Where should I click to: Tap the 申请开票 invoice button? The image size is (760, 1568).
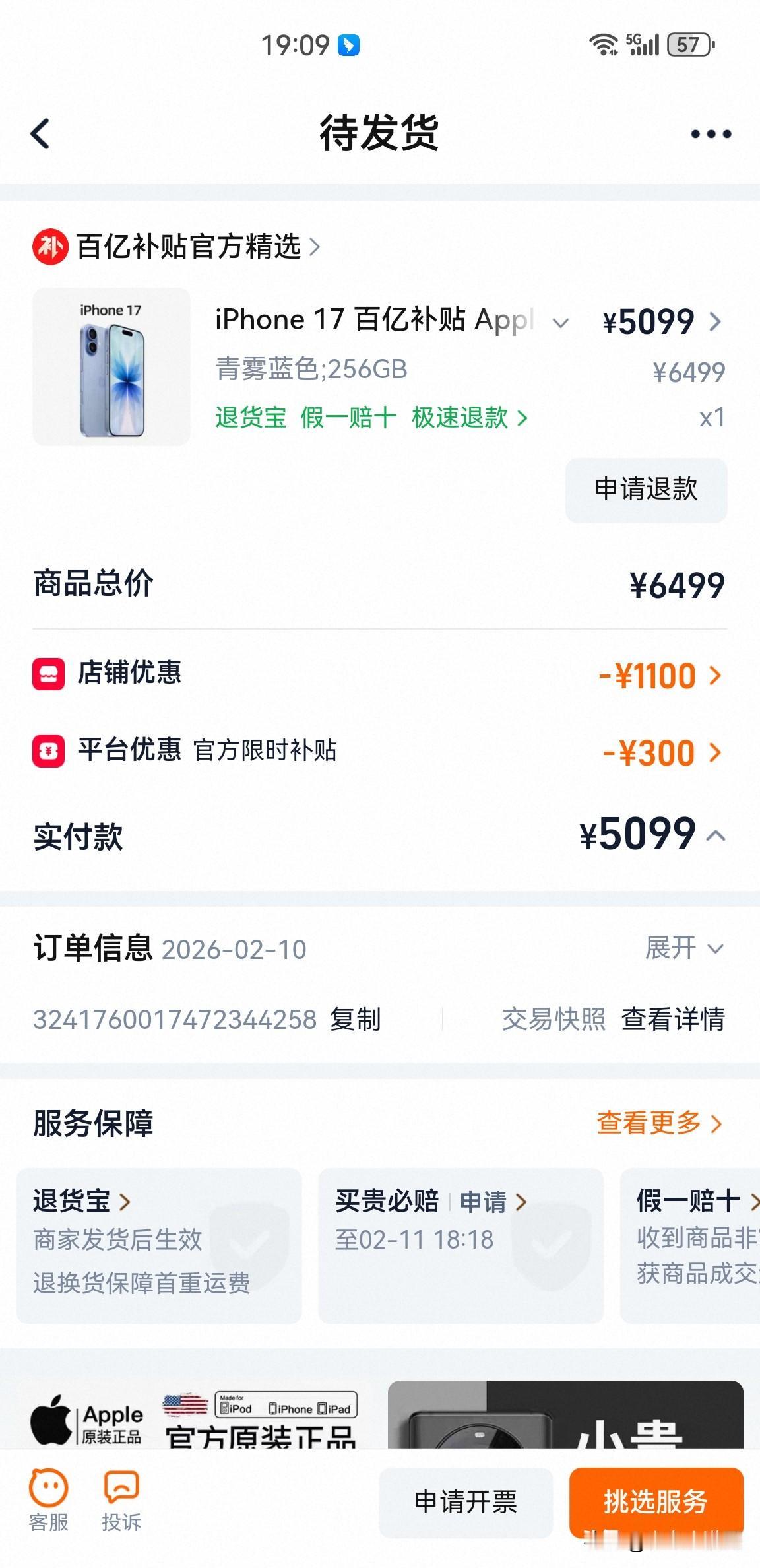click(466, 1503)
